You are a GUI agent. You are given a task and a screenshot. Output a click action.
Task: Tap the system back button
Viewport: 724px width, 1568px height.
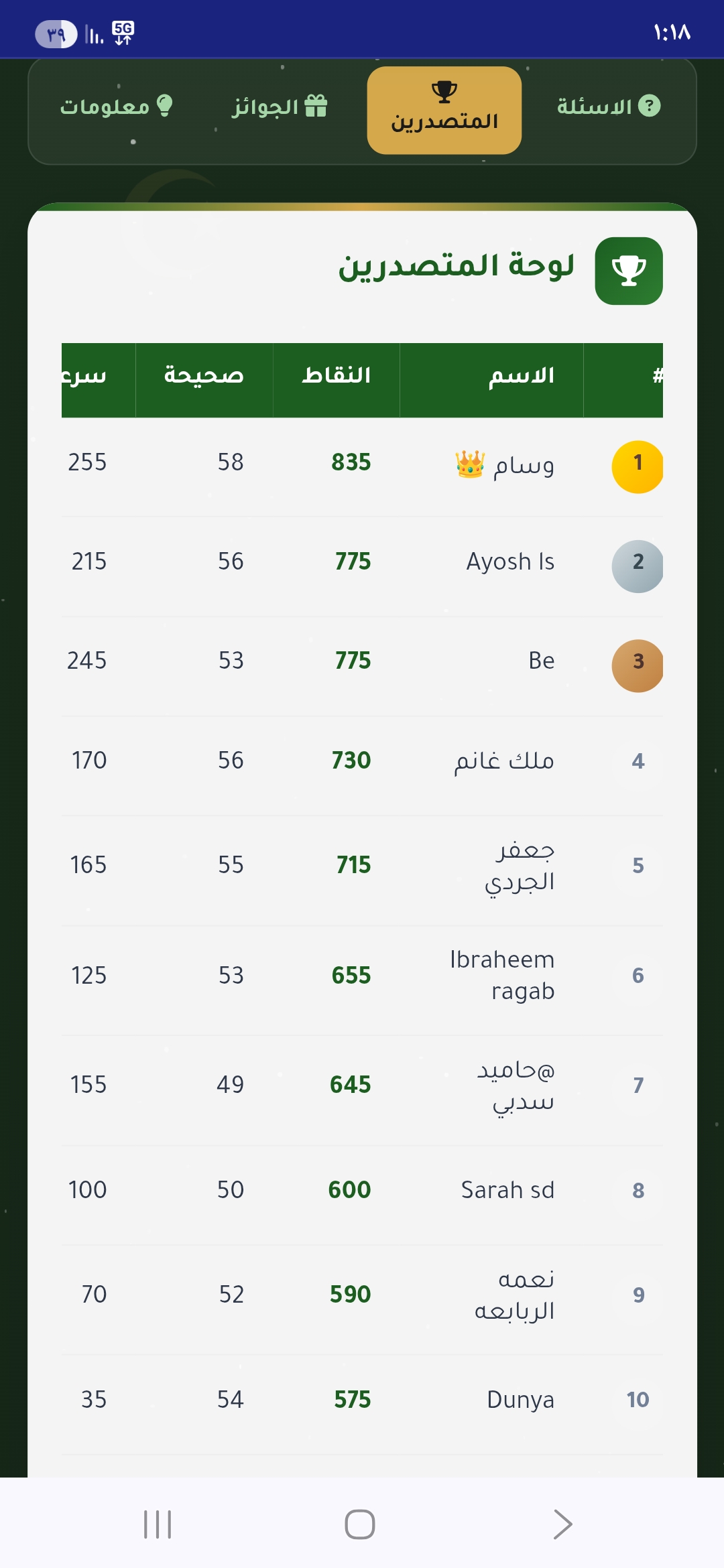pos(562,1524)
